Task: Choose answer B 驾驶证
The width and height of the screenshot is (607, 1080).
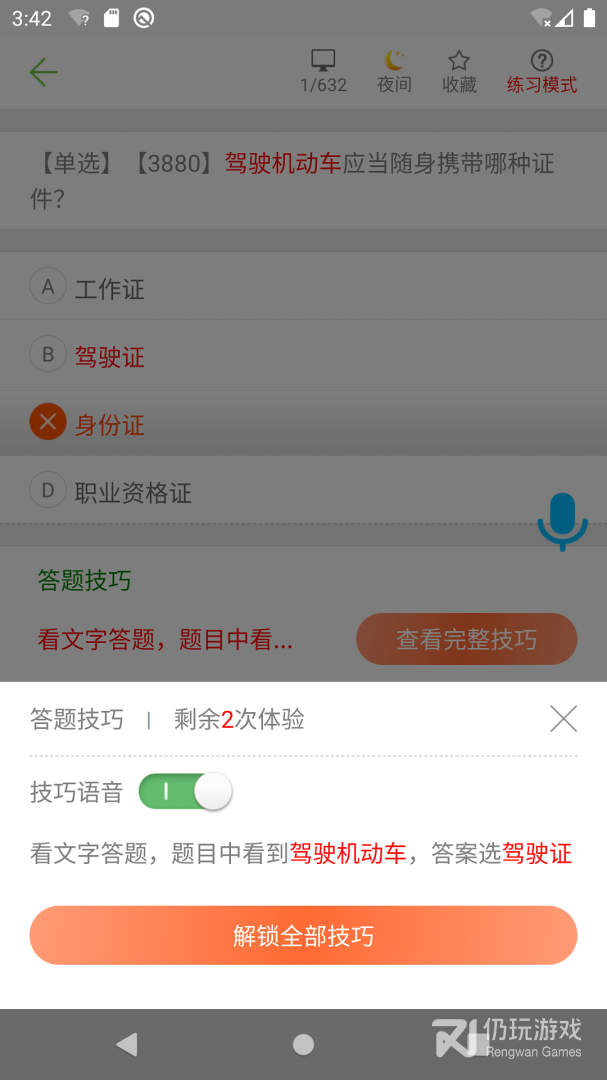Action: (110, 356)
